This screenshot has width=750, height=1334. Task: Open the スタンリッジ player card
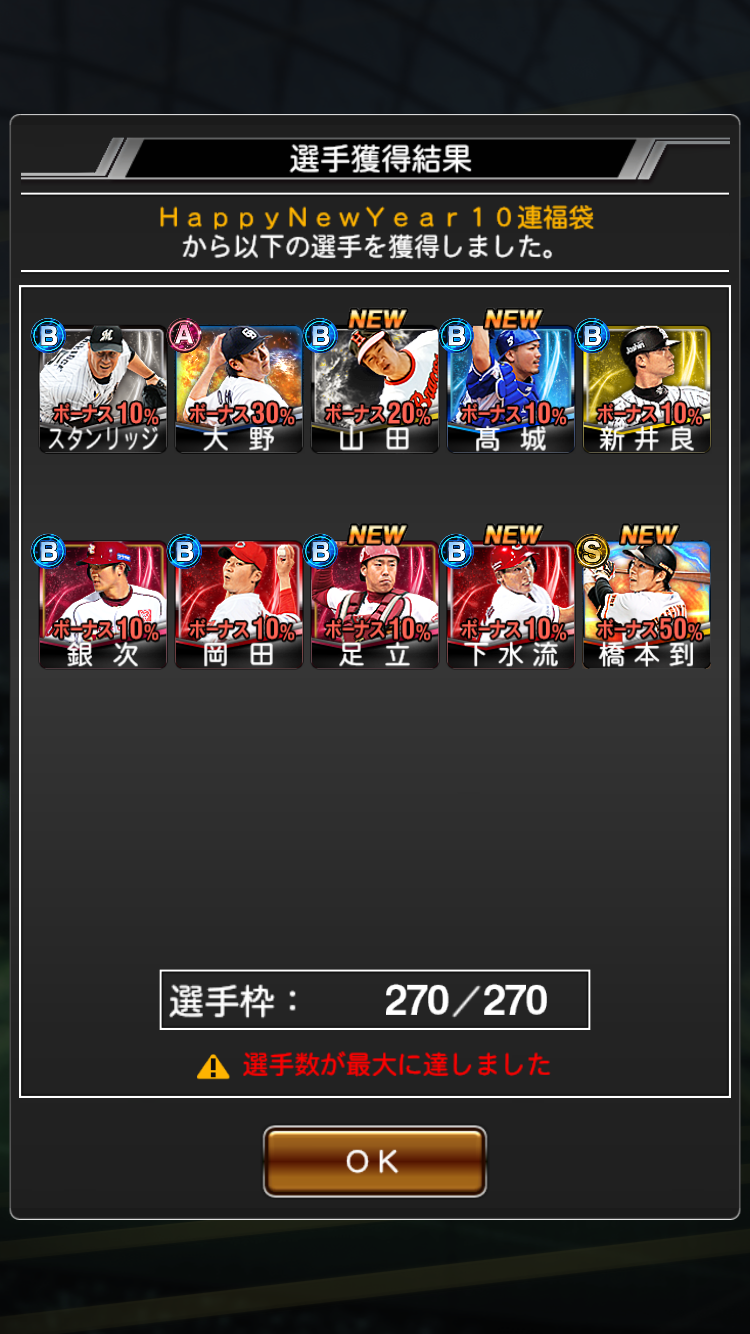pos(103,389)
